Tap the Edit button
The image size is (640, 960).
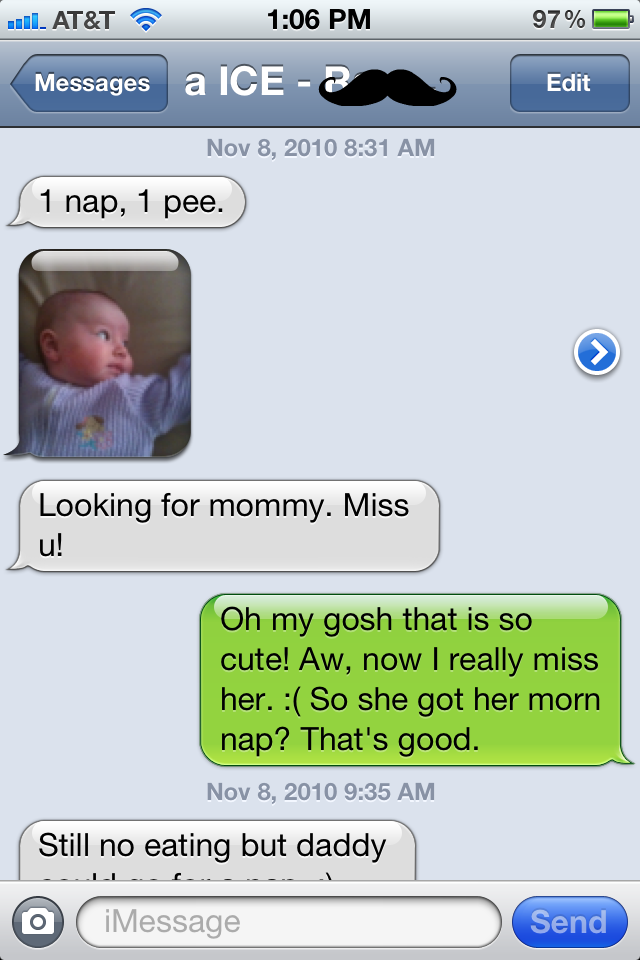[x=568, y=84]
